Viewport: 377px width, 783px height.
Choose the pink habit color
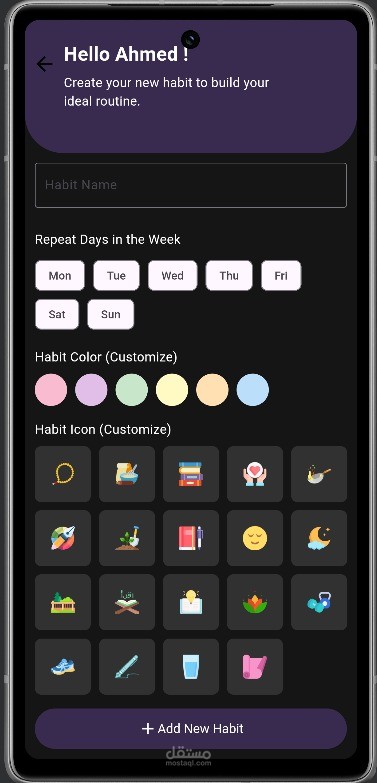51,390
